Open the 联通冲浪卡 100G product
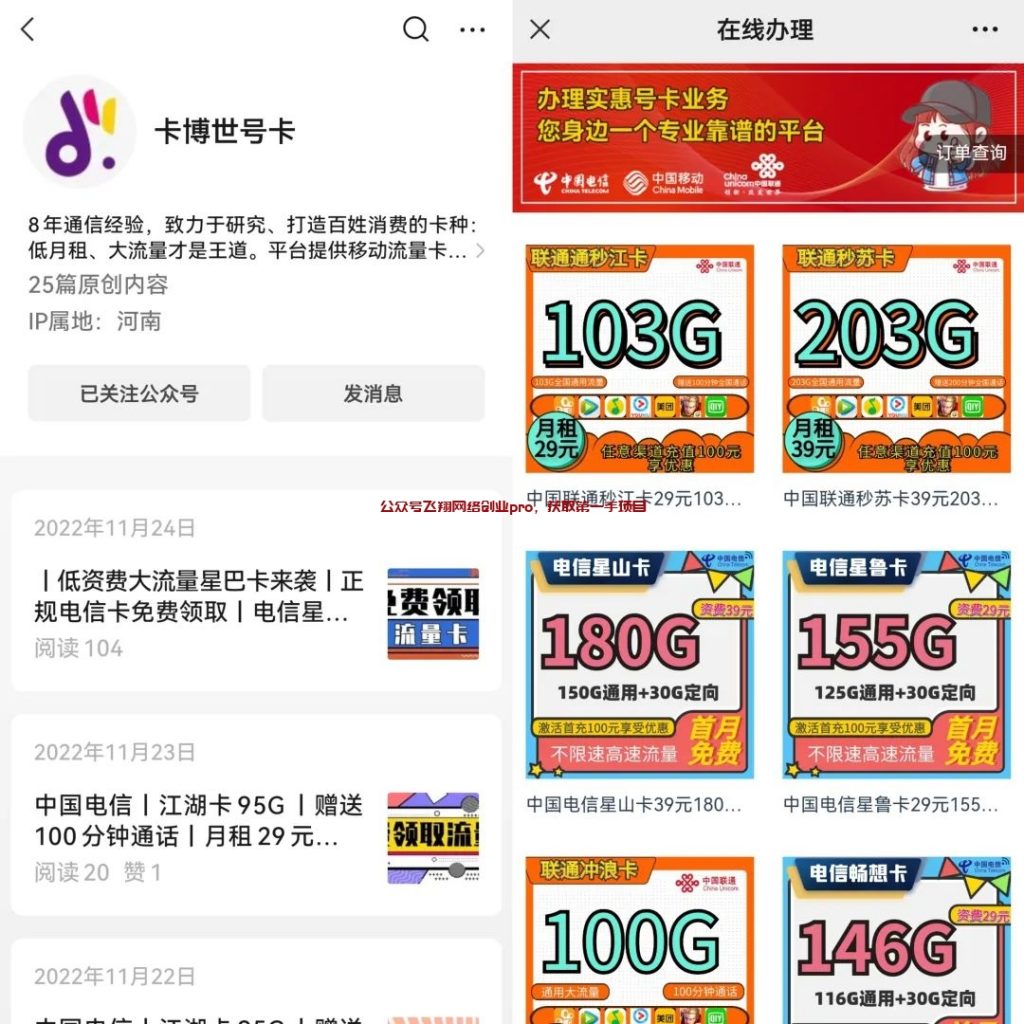The height and width of the screenshot is (1024, 1024). point(639,940)
